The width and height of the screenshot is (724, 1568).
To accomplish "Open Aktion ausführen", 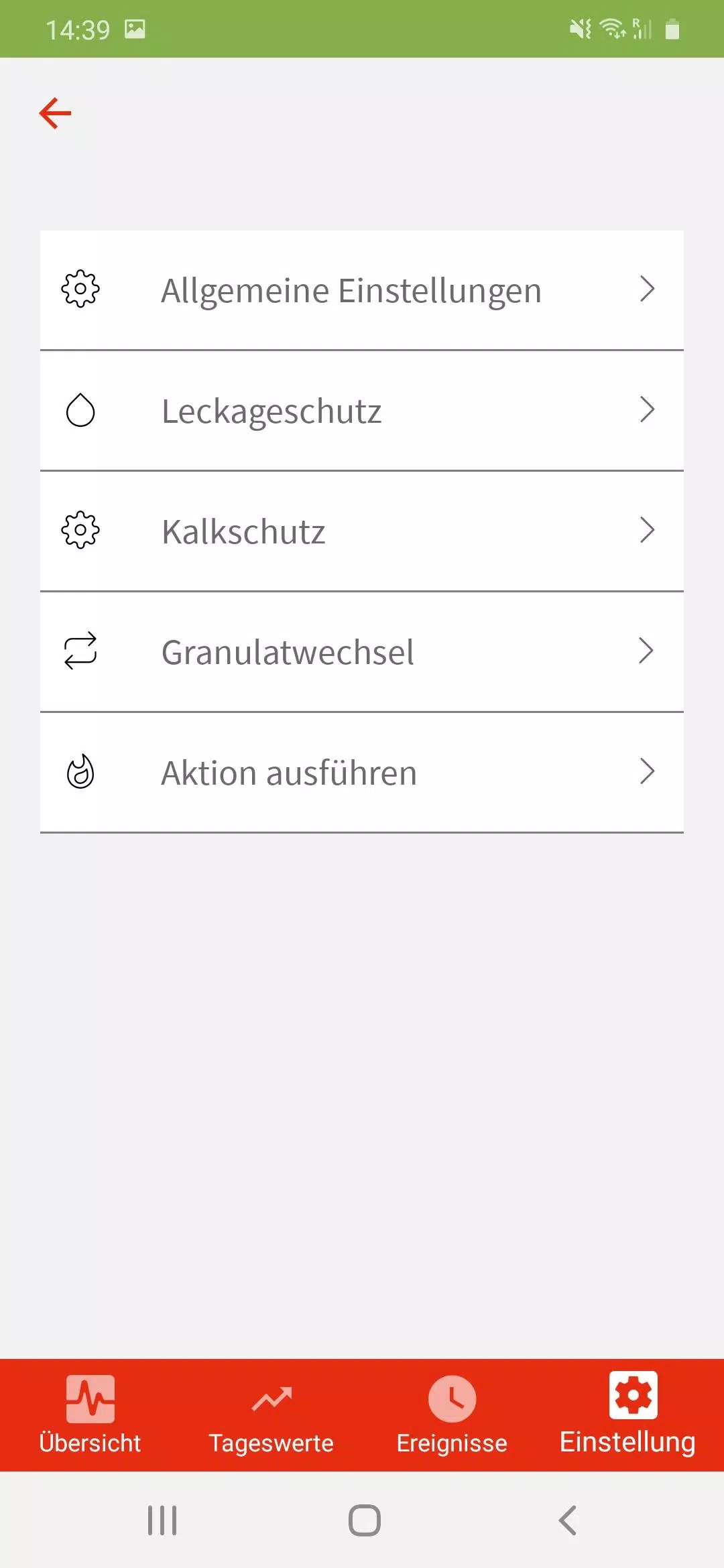I will pos(362,773).
